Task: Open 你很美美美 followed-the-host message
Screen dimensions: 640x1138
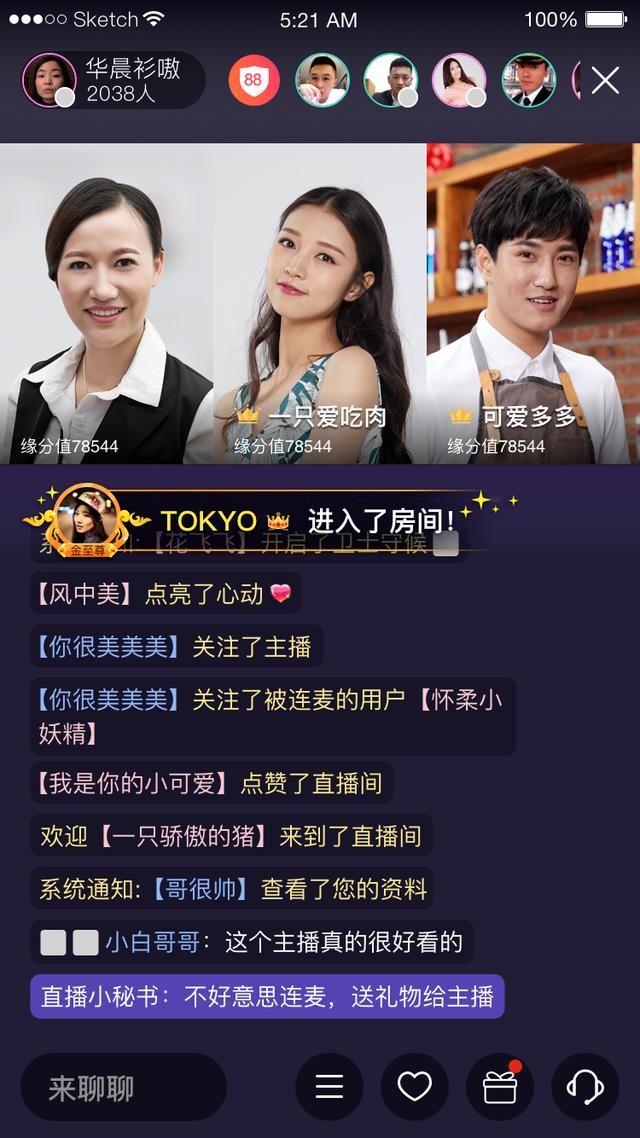Action: point(176,646)
